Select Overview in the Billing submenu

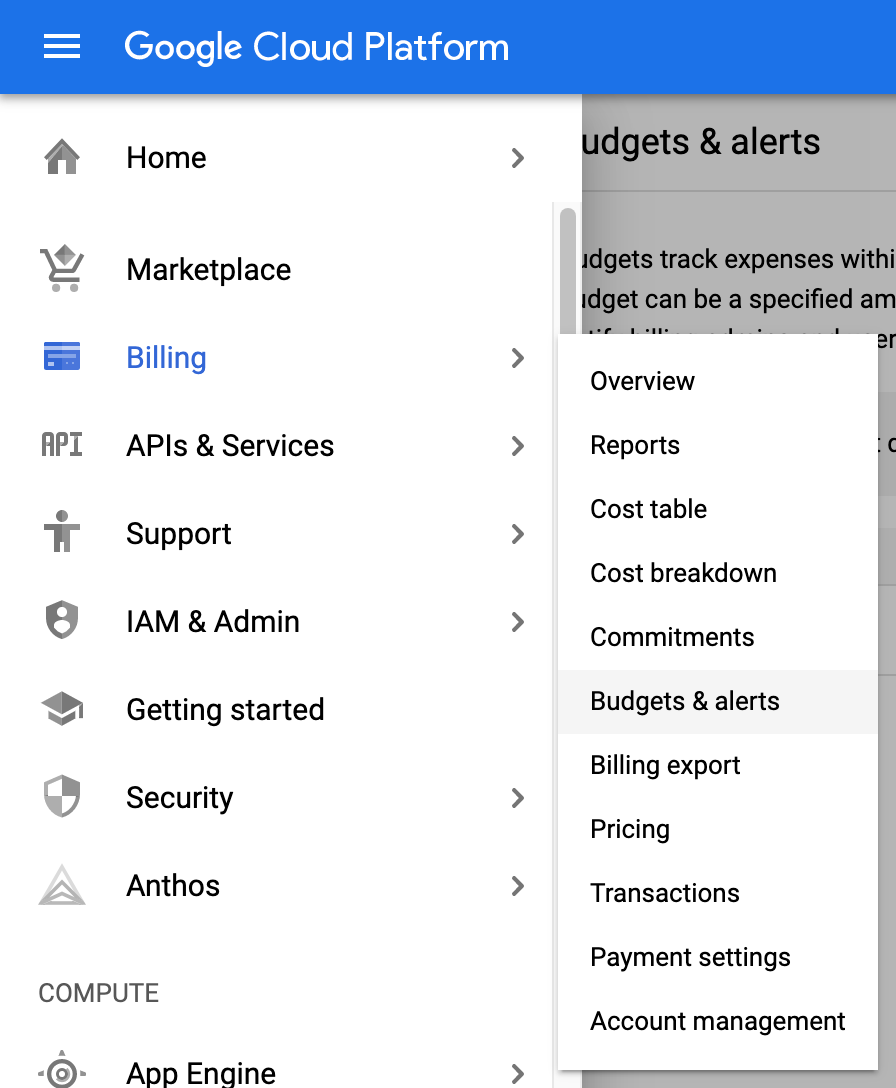642,381
